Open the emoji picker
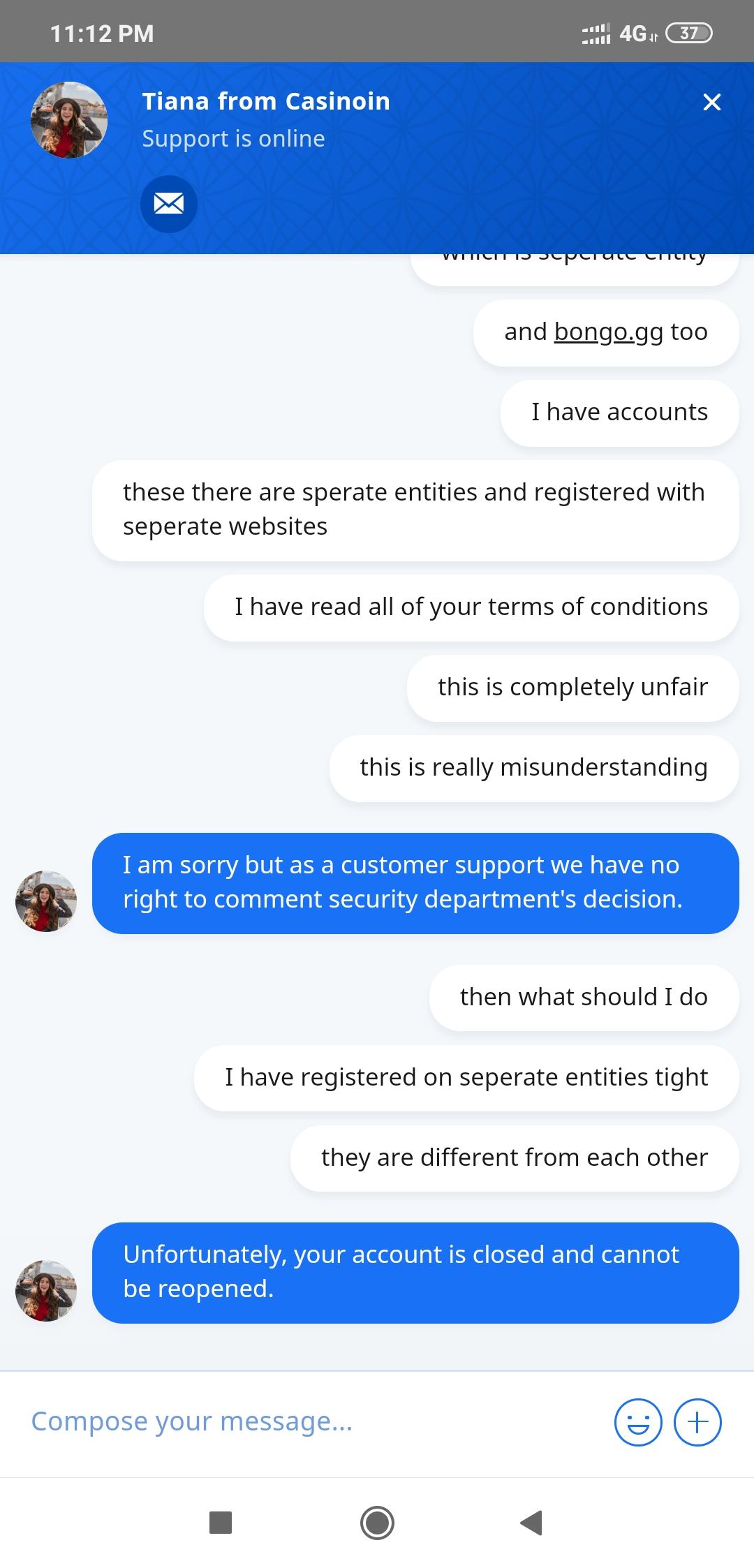This screenshot has width=754, height=1568. [x=637, y=1422]
